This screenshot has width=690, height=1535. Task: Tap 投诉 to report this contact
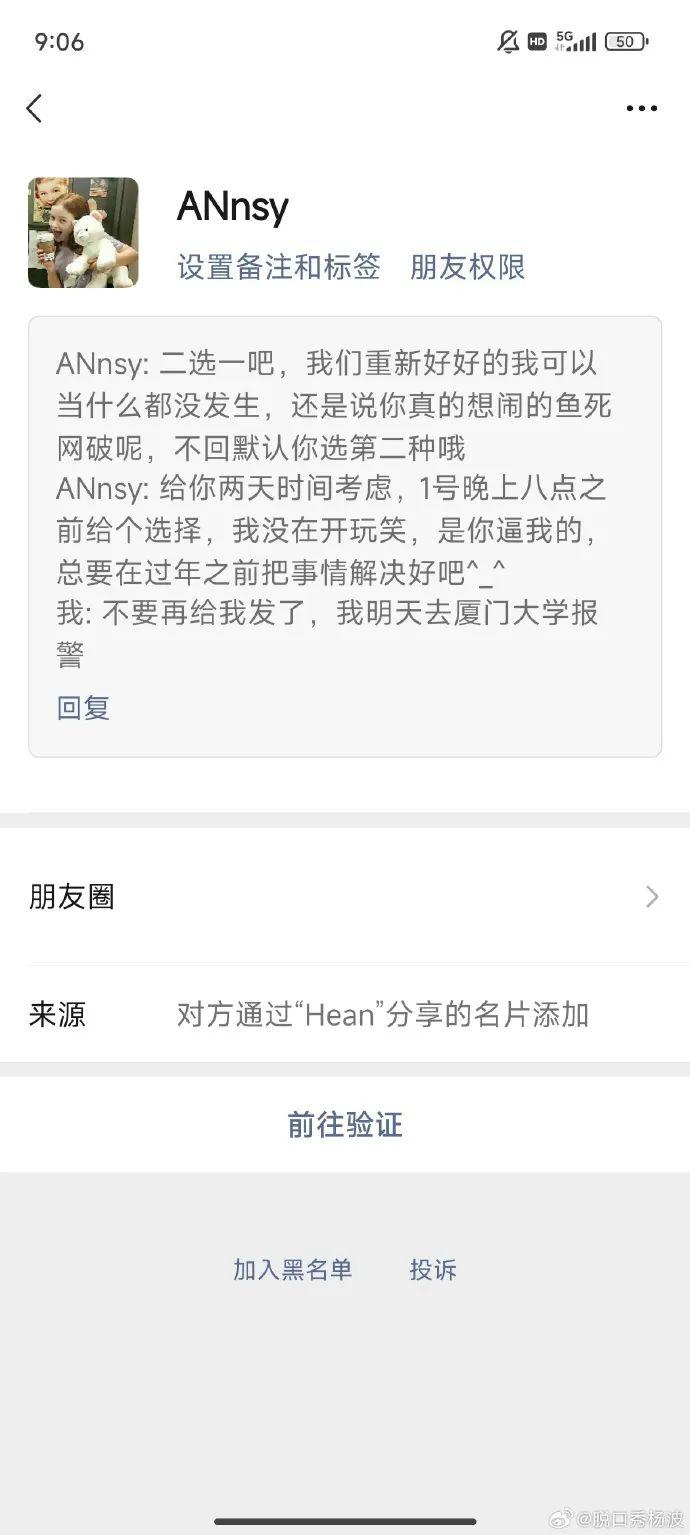point(433,1270)
